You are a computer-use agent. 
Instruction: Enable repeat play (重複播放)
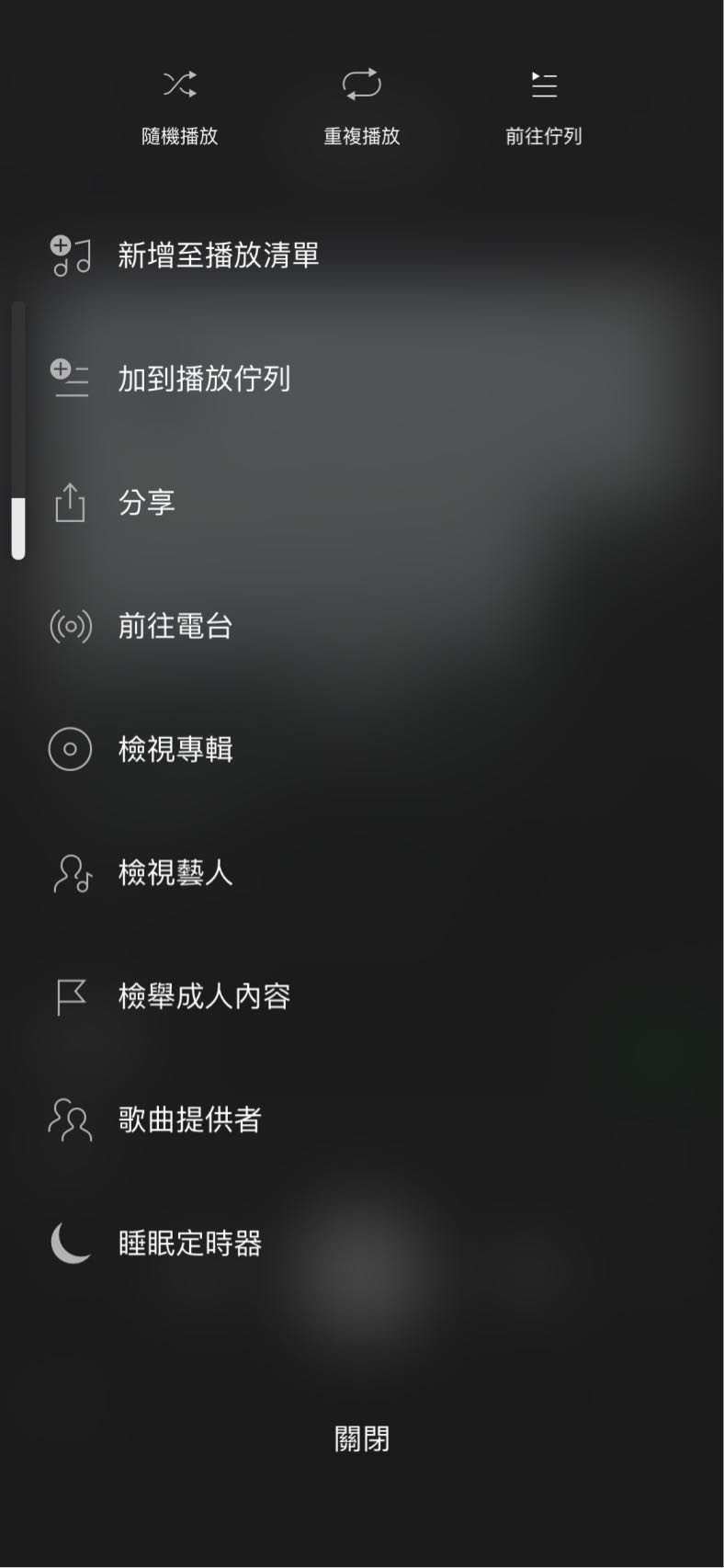point(361,108)
